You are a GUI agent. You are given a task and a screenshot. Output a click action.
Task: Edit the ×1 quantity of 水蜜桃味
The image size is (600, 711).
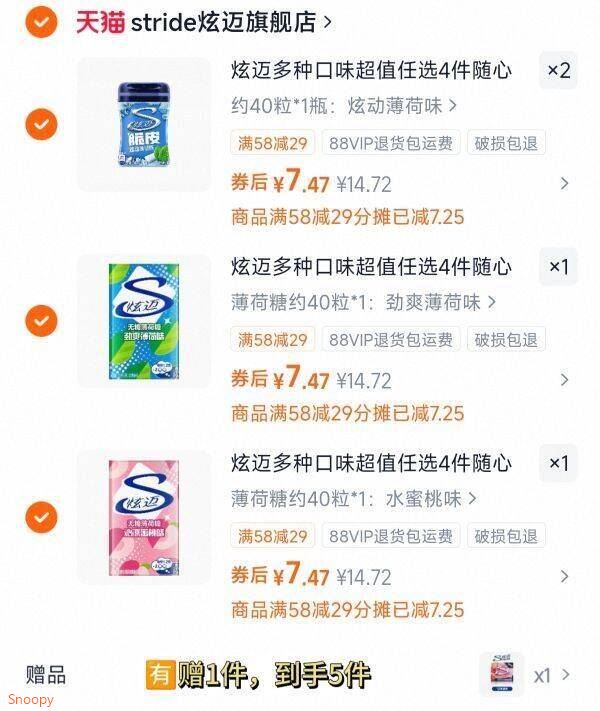click(558, 463)
